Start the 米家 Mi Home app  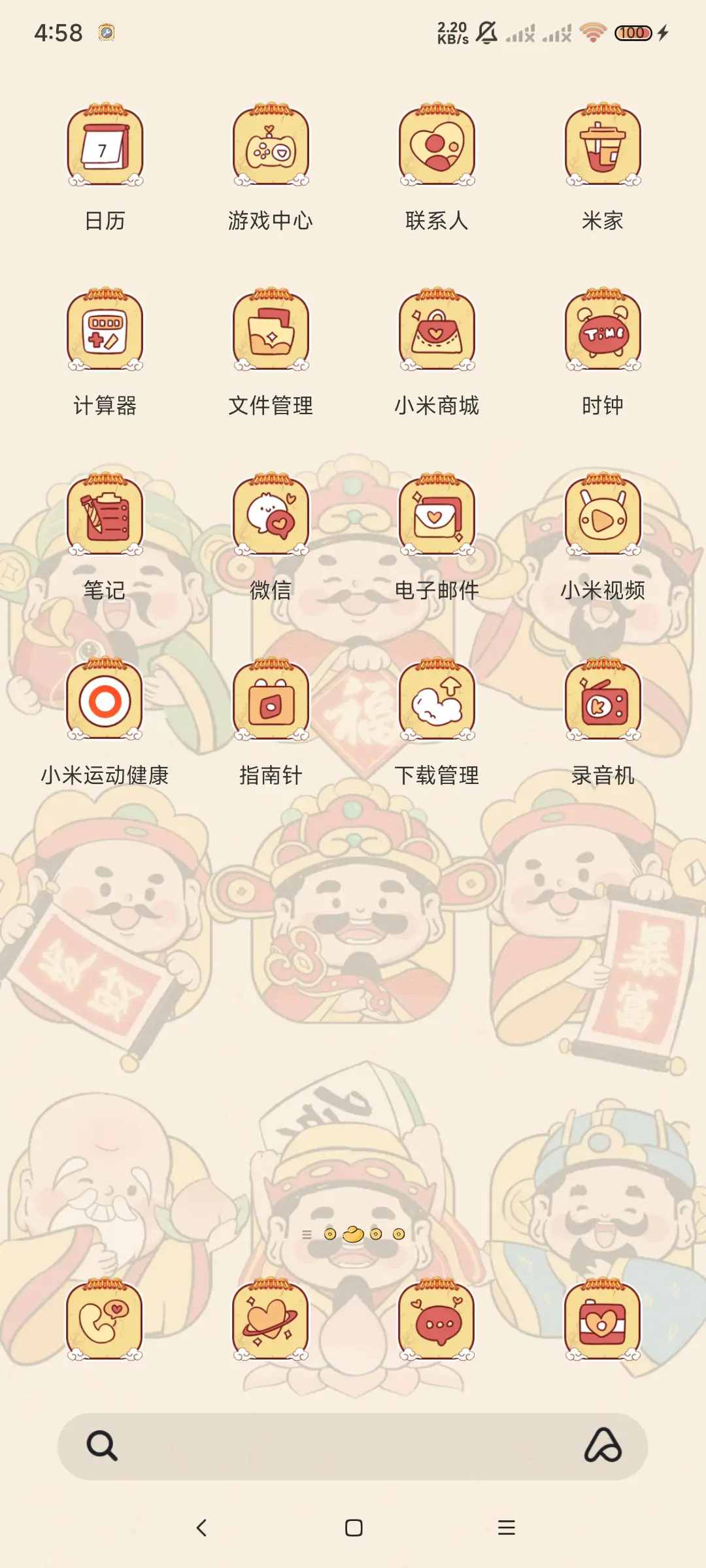click(x=602, y=145)
